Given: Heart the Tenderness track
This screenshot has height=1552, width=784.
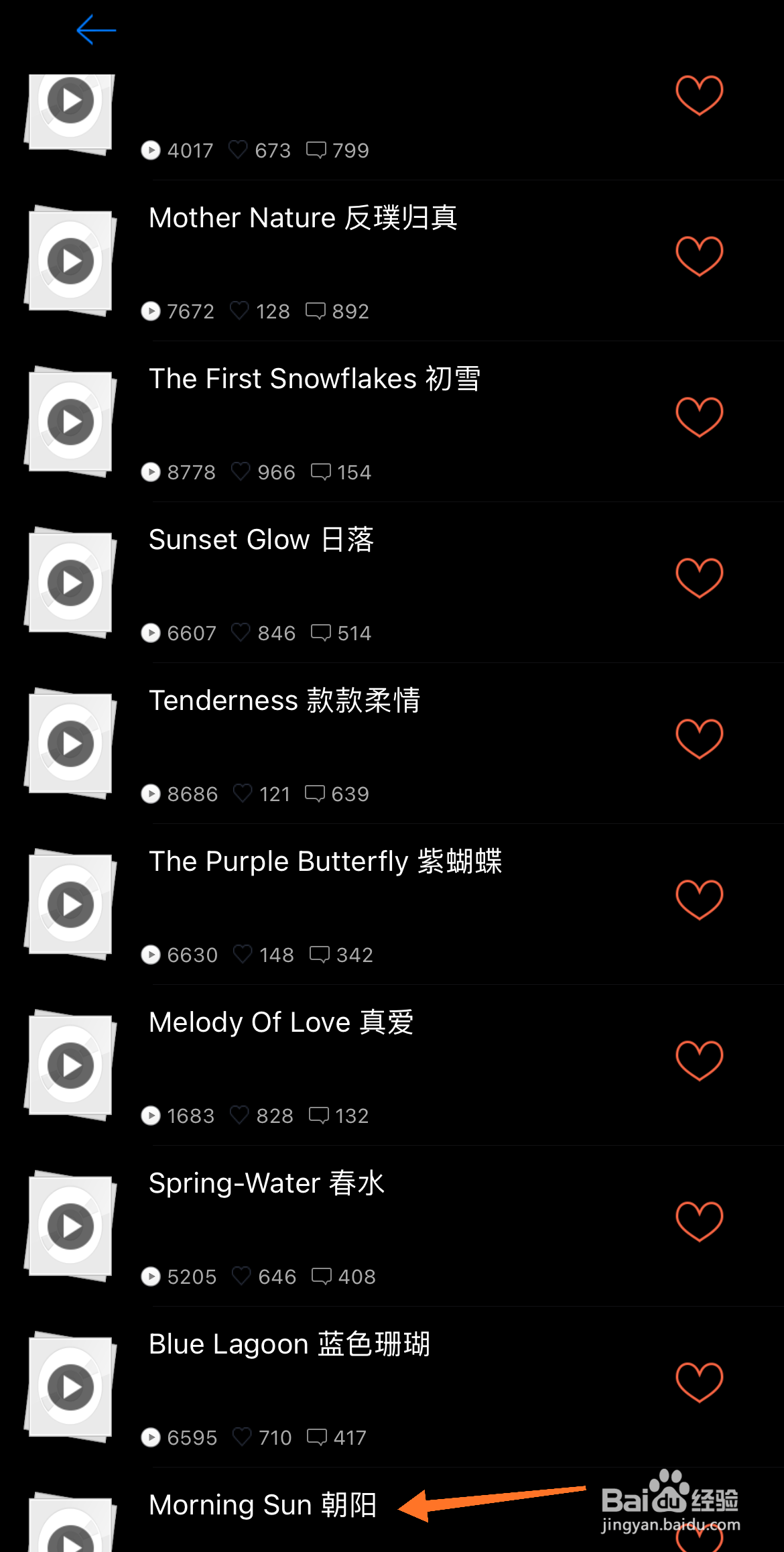Looking at the screenshot, I should [699, 739].
